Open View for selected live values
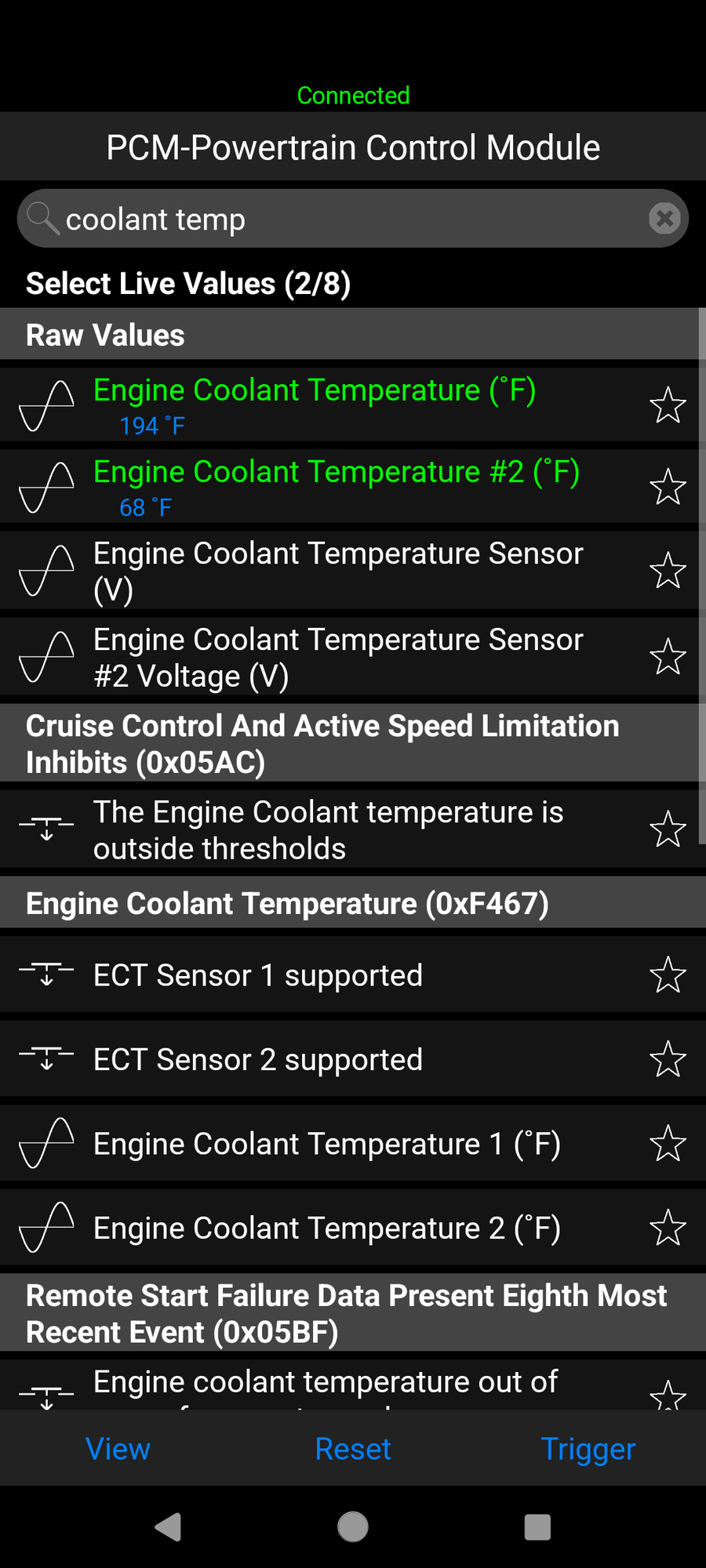This screenshot has height=1568, width=706. tap(118, 1449)
